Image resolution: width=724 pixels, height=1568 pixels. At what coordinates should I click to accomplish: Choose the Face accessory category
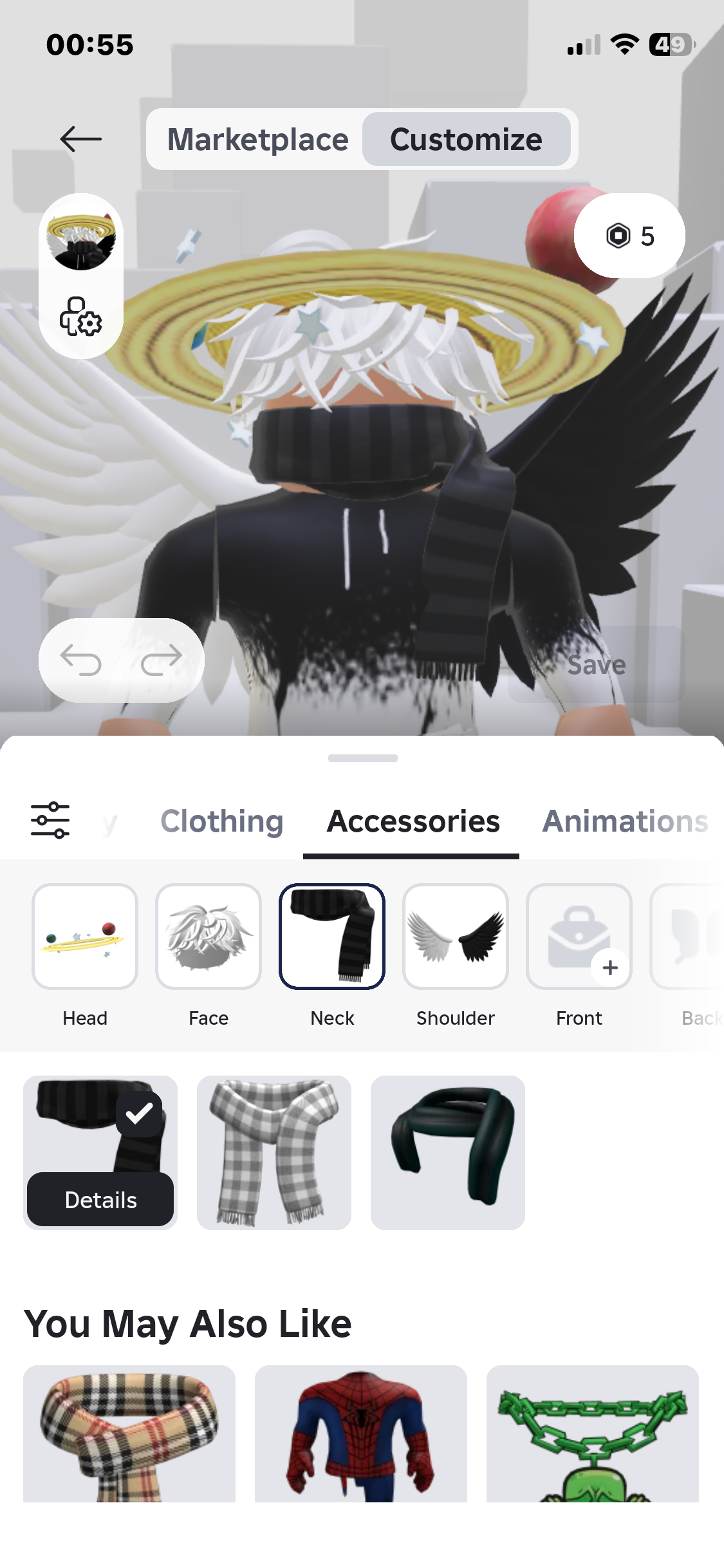click(x=209, y=937)
